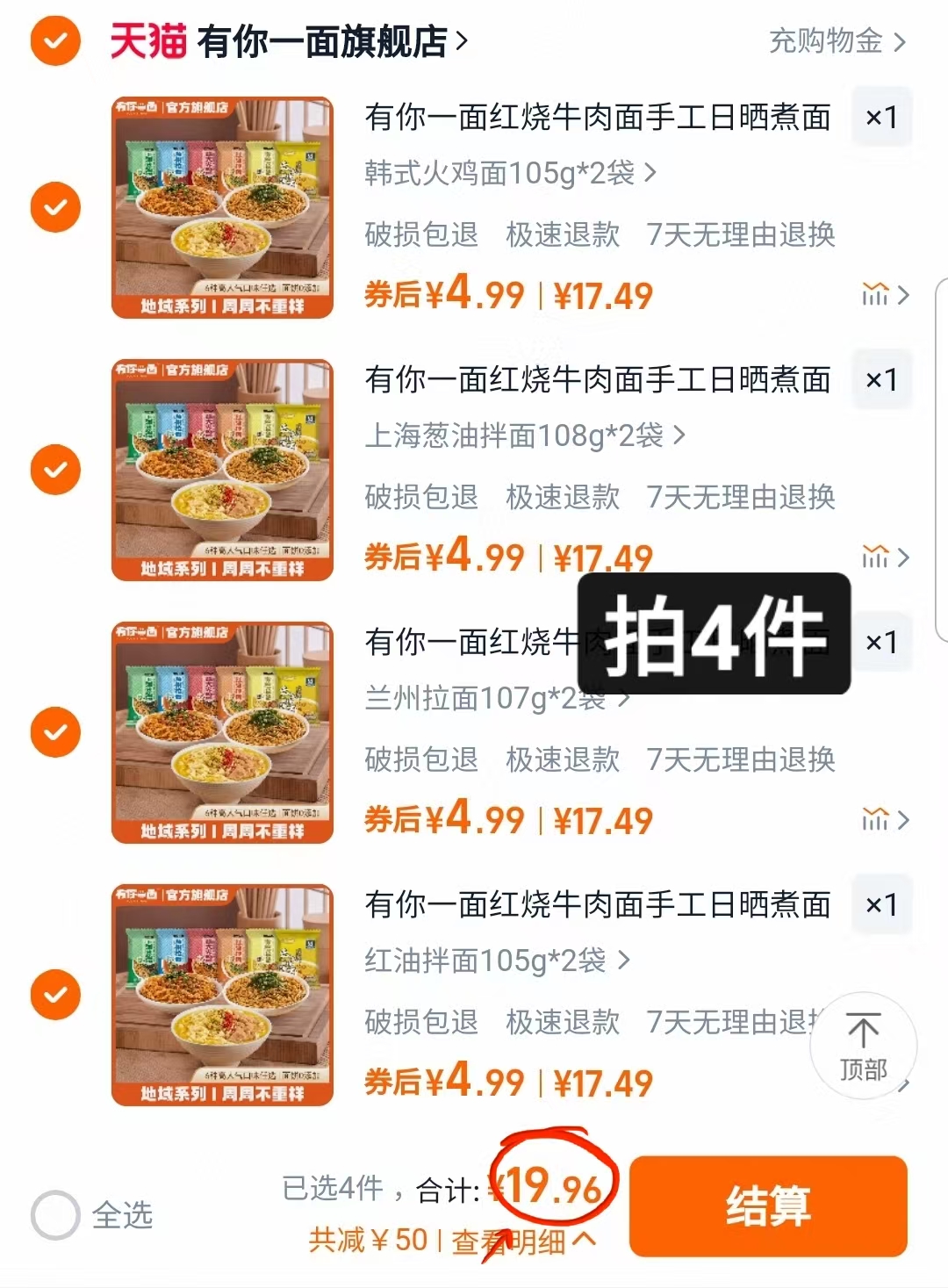Click the 顶部 back-to-top button
Viewport: 948px width, 1288px height.
click(x=864, y=1046)
